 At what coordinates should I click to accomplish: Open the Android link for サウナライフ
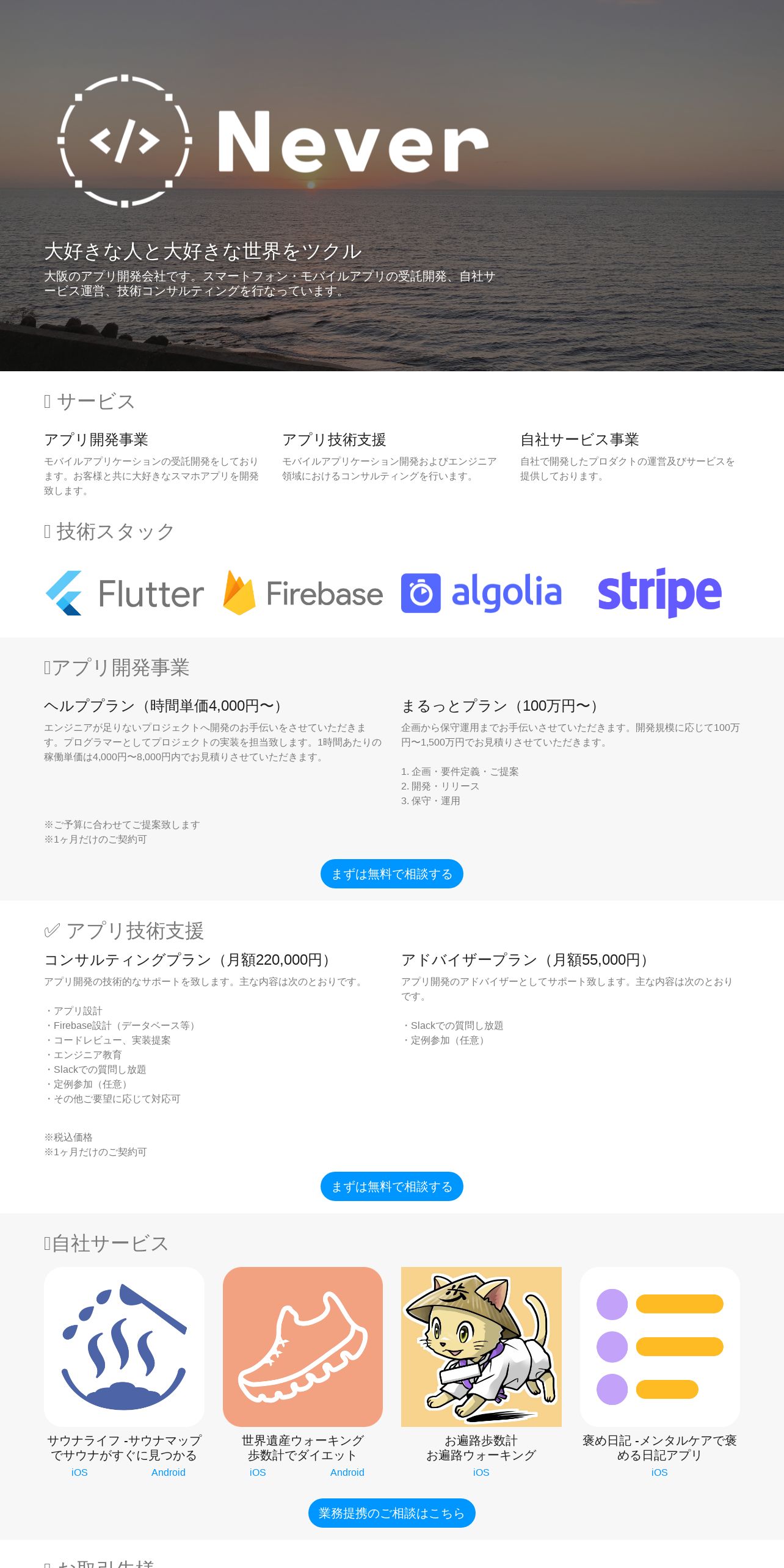click(169, 1472)
